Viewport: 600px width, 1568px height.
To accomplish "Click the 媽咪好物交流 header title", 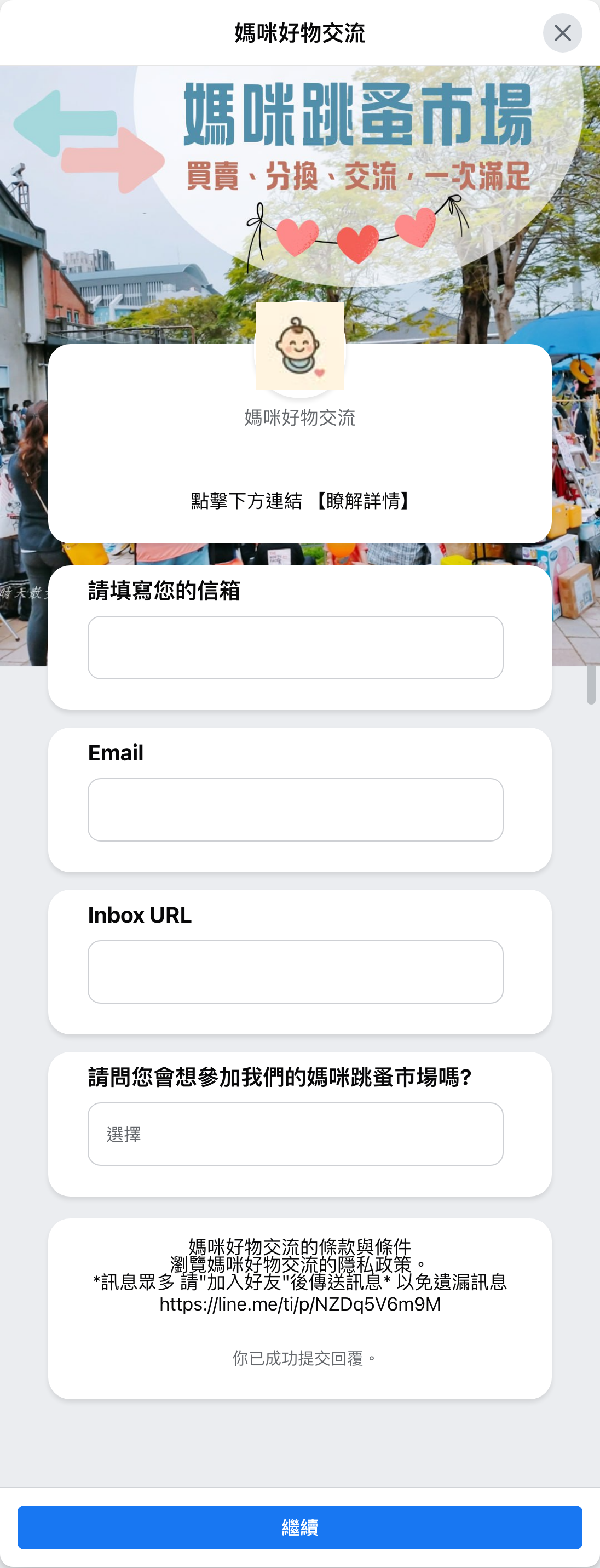I will click(x=300, y=32).
